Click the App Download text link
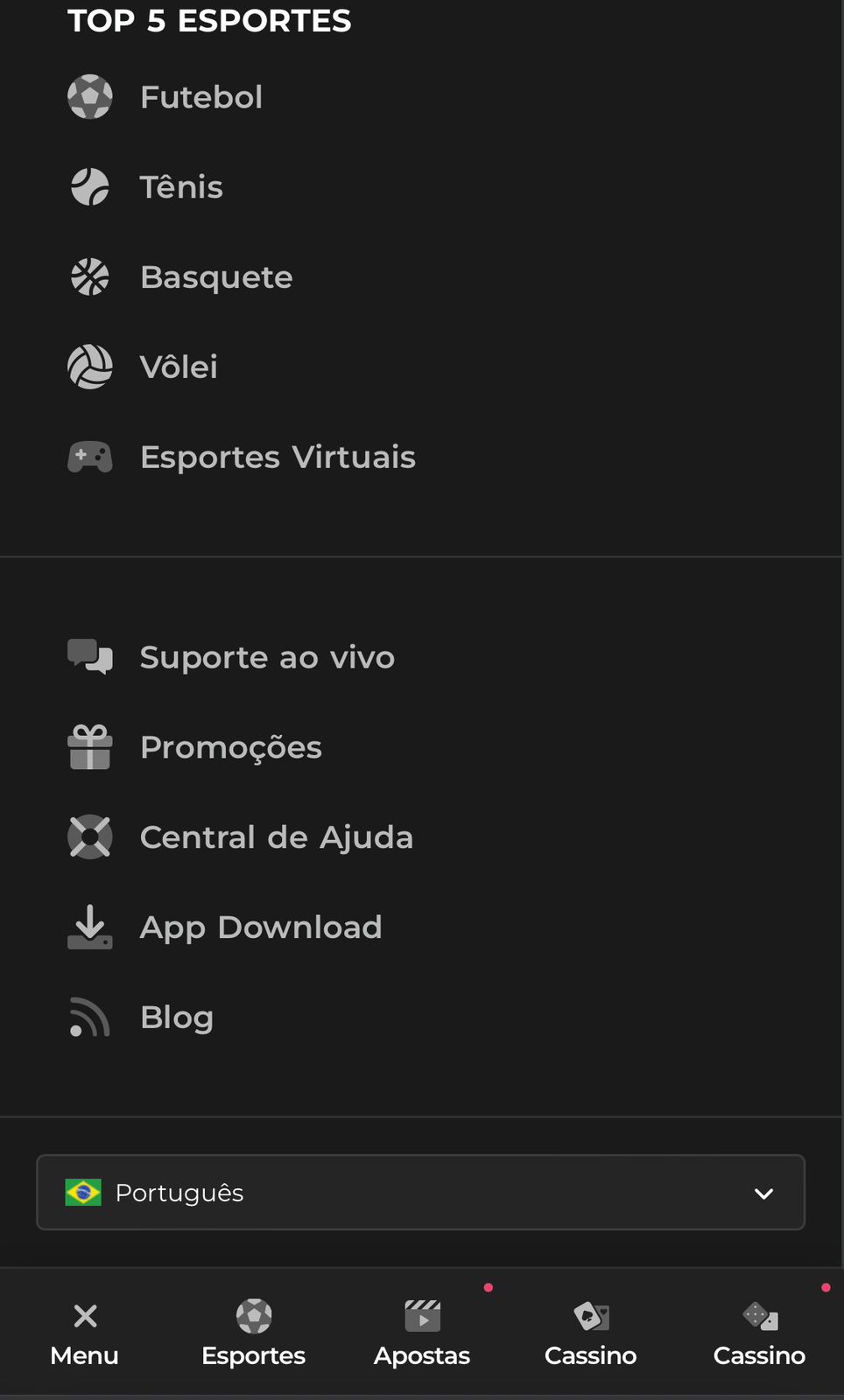 point(260,927)
